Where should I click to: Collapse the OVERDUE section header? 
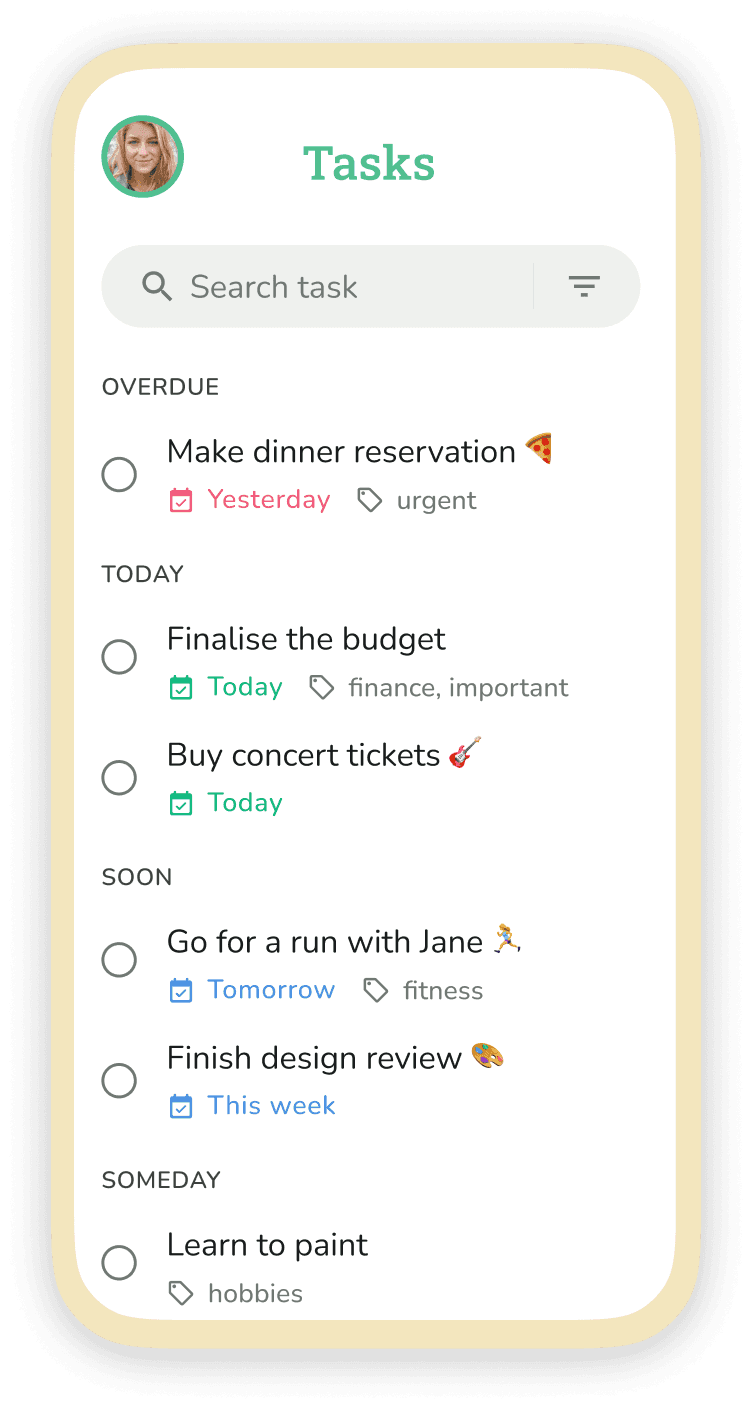point(160,387)
